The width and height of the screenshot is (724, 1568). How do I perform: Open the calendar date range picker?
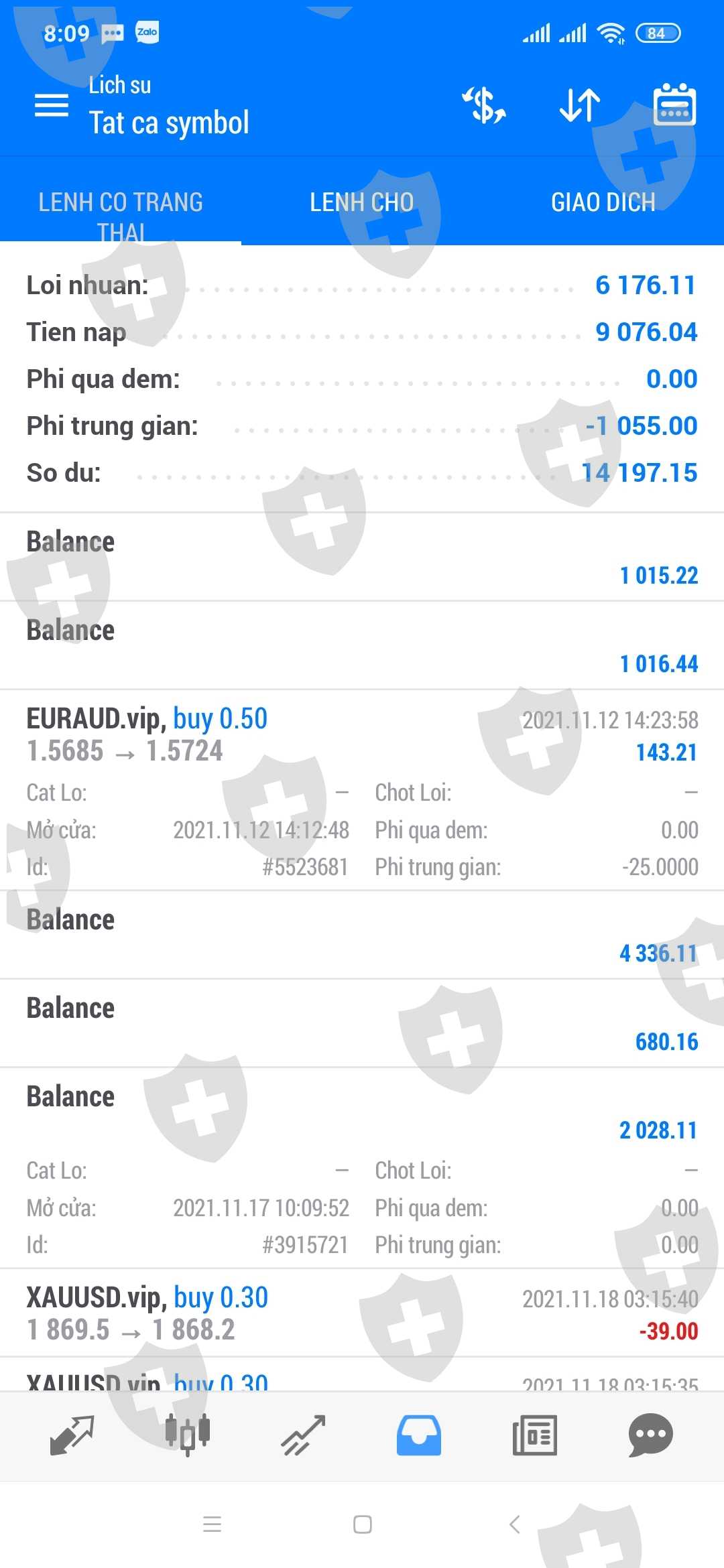coord(674,105)
